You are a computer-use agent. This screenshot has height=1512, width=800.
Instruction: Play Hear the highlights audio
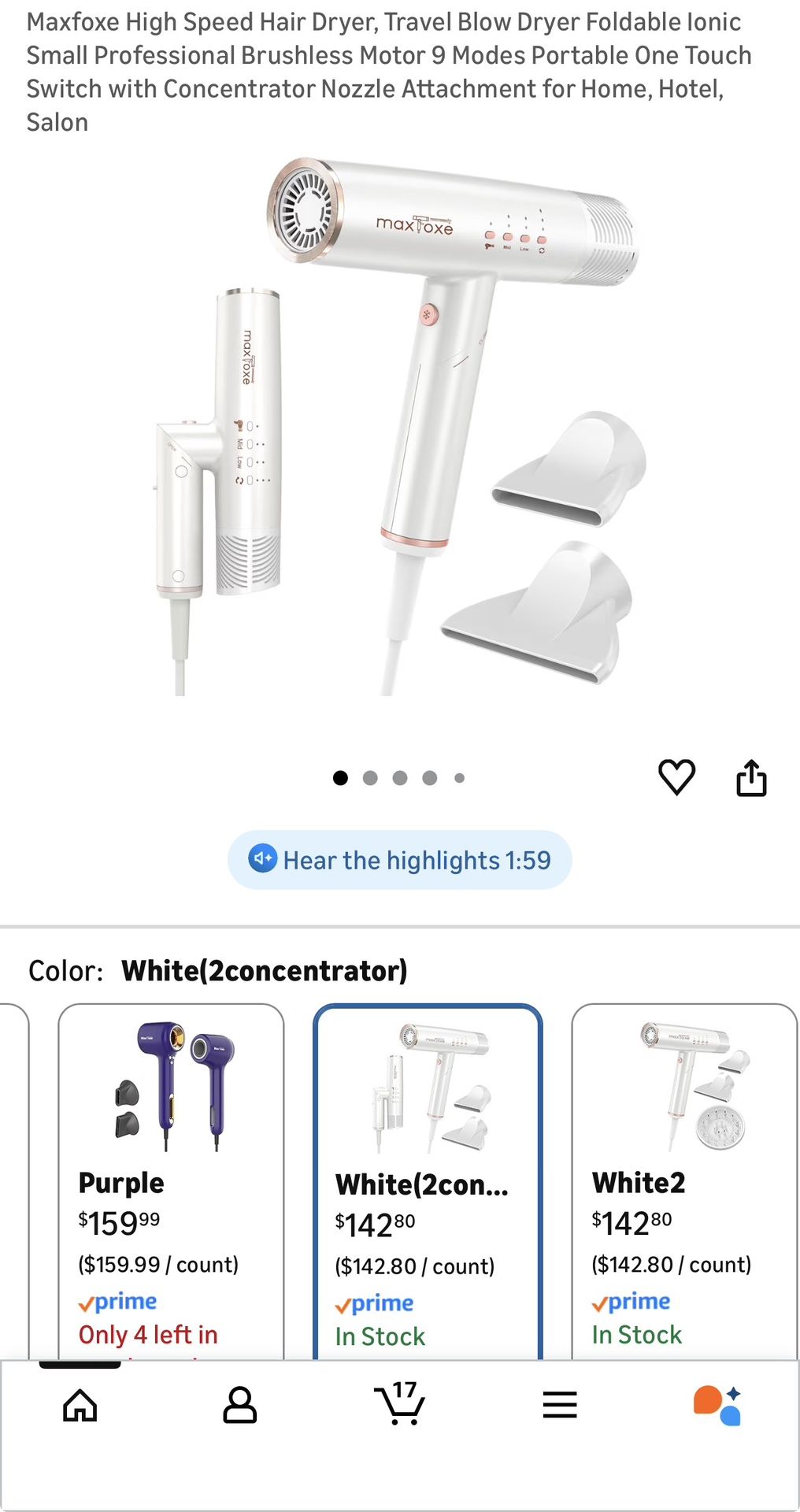click(400, 860)
